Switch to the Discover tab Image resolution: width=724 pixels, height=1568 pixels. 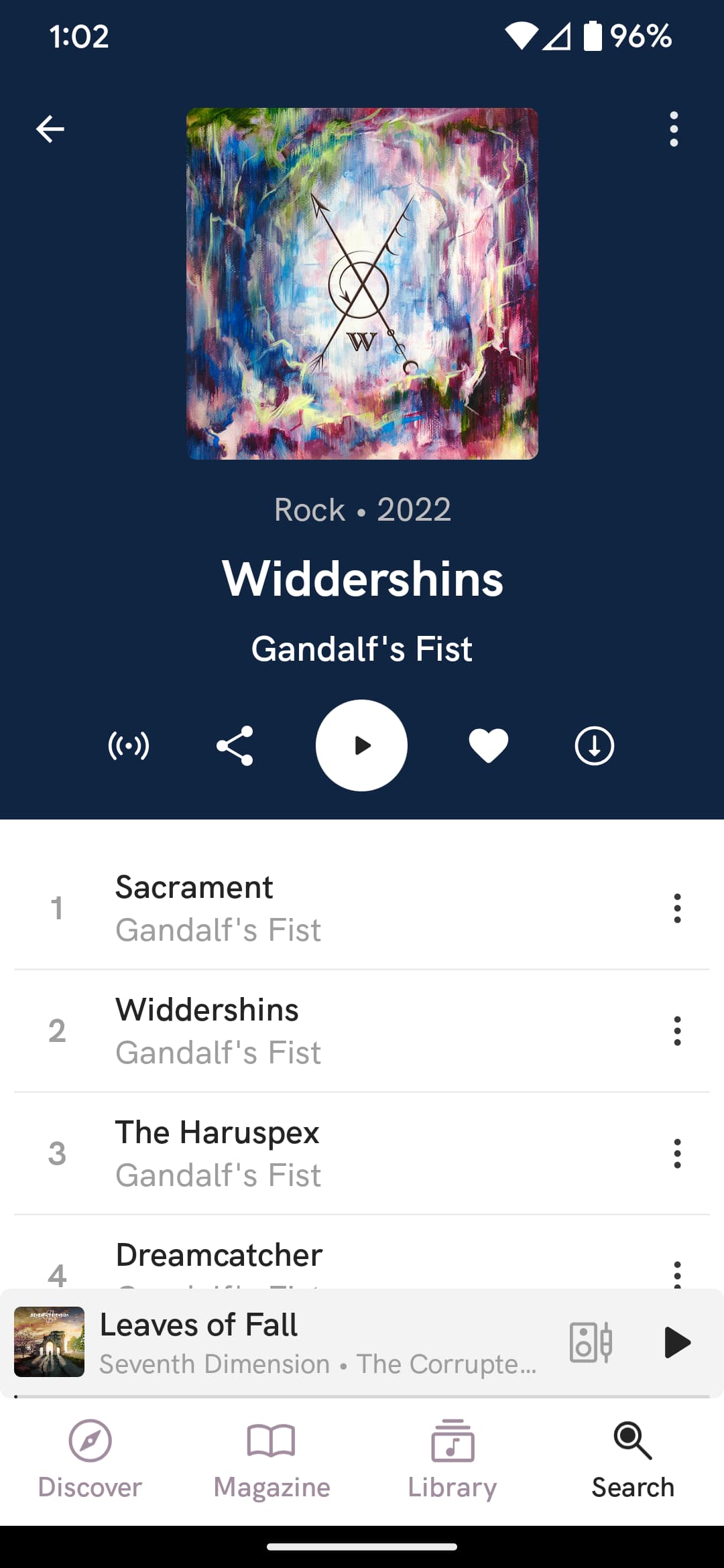click(x=90, y=1459)
